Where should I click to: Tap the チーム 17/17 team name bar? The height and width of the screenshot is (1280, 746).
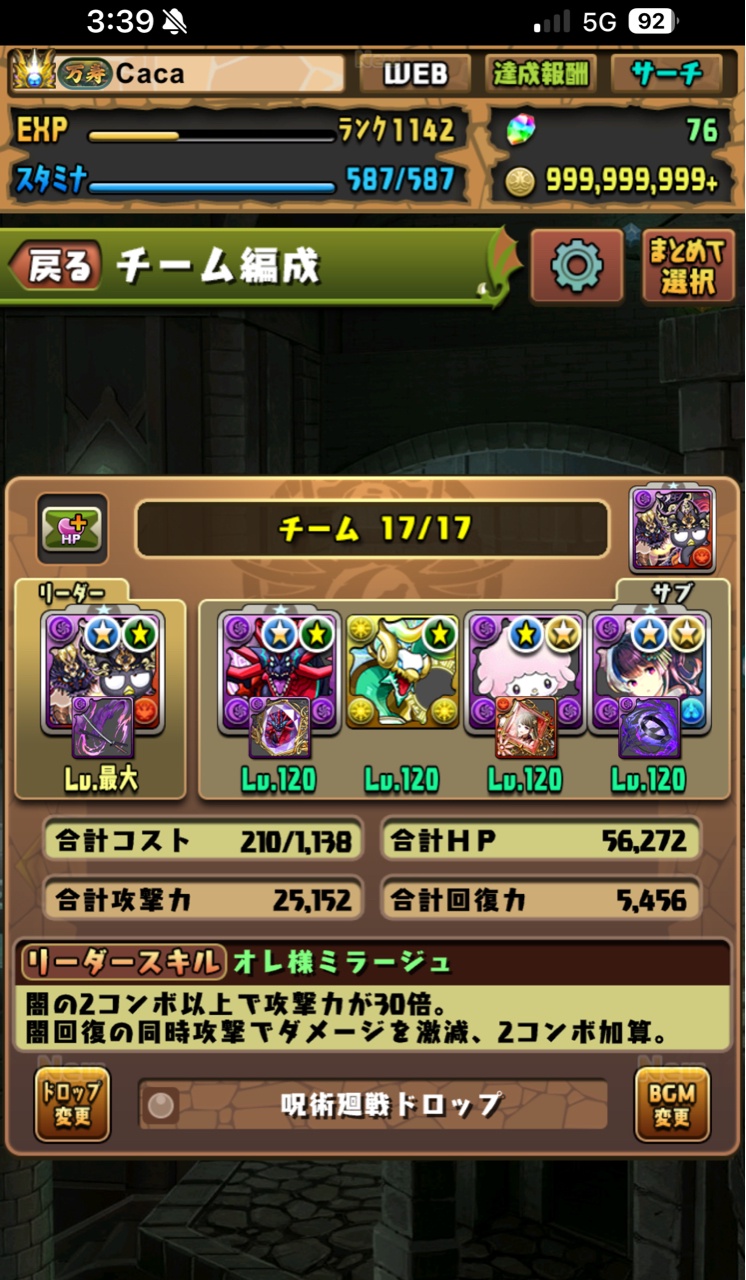pyautogui.click(x=372, y=529)
